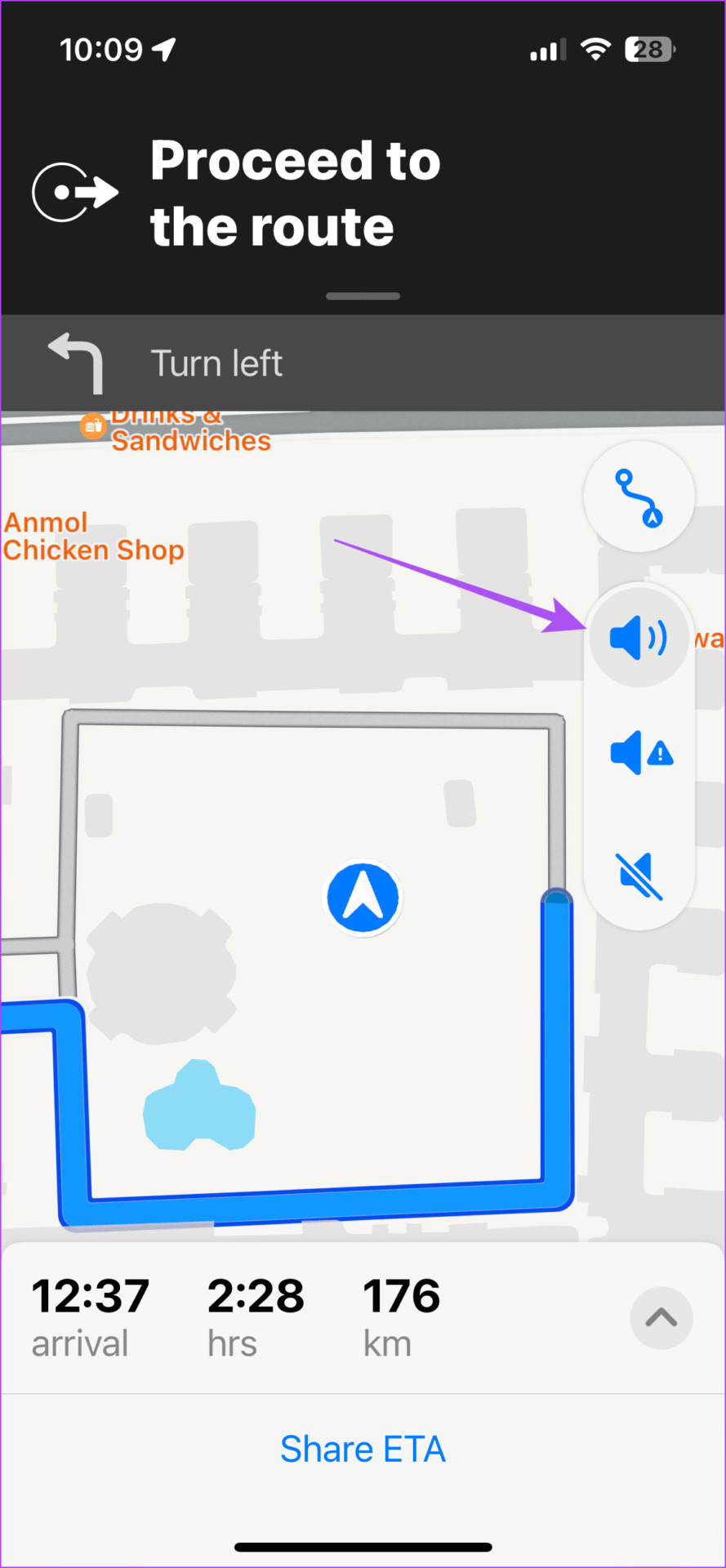Pull down the direction banner handle
726x1568 pixels.
coord(363,296)
